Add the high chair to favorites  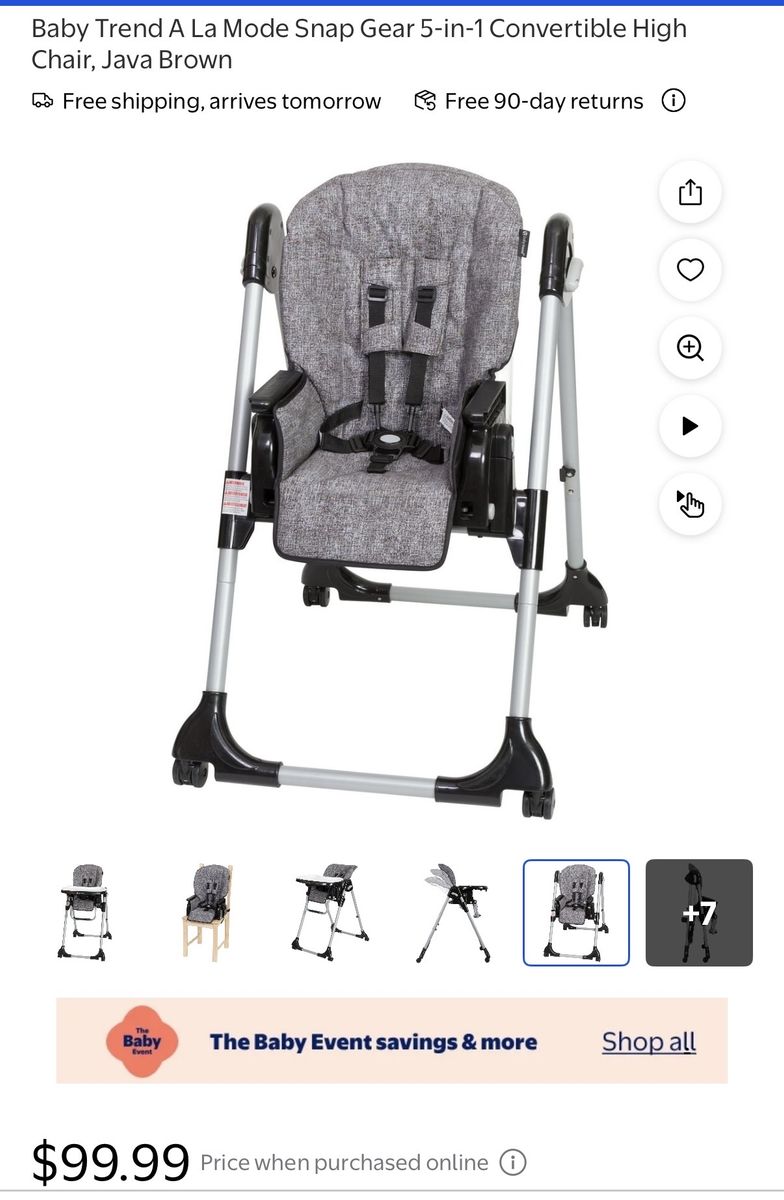click(x=690, y=270)
